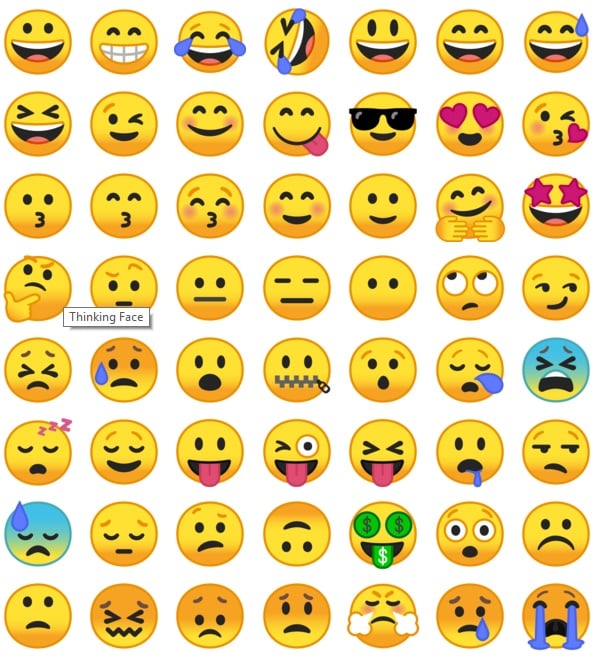Select the Thinking Face emoji
603x657 pixels.
point(37,288)
